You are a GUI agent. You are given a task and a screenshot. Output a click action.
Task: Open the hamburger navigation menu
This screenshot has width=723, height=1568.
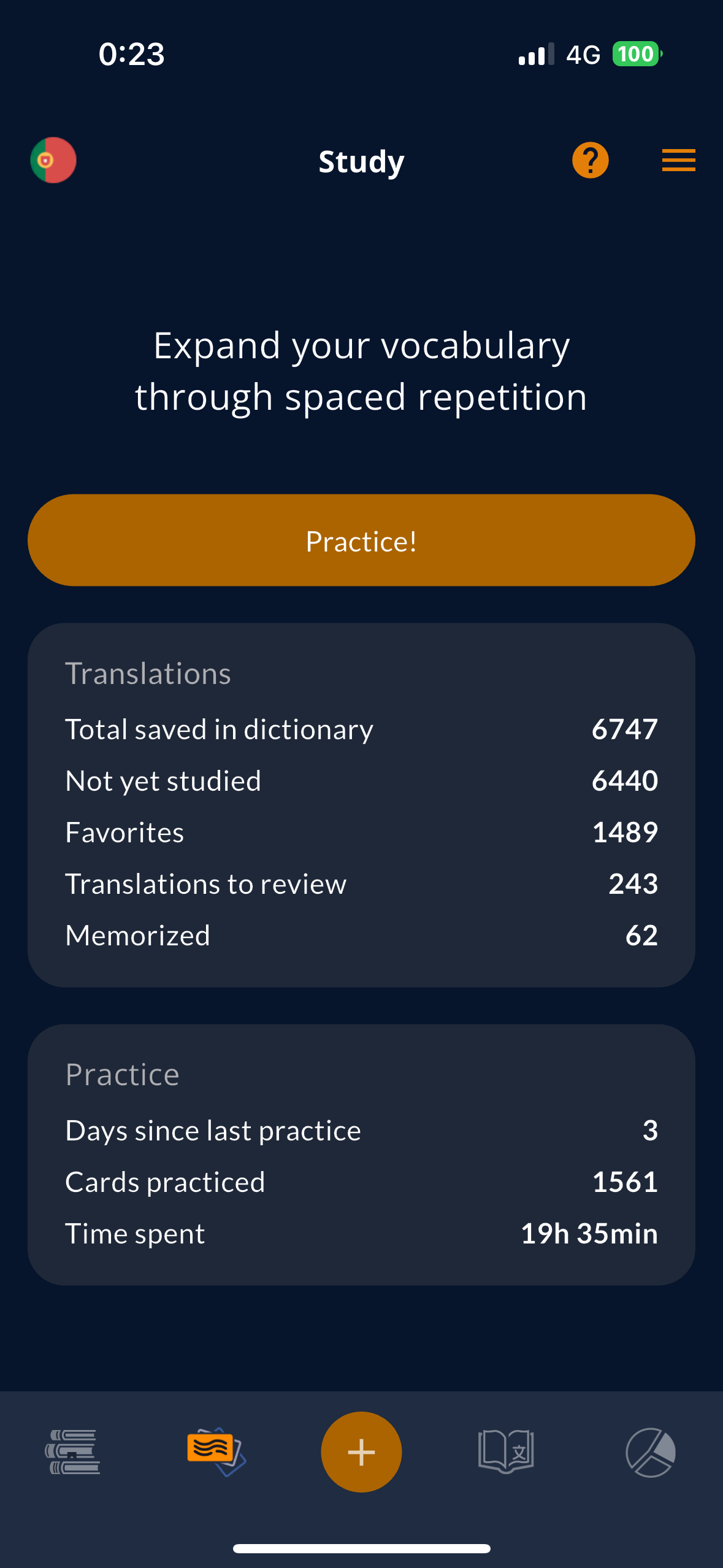click(x=678, y=160)
